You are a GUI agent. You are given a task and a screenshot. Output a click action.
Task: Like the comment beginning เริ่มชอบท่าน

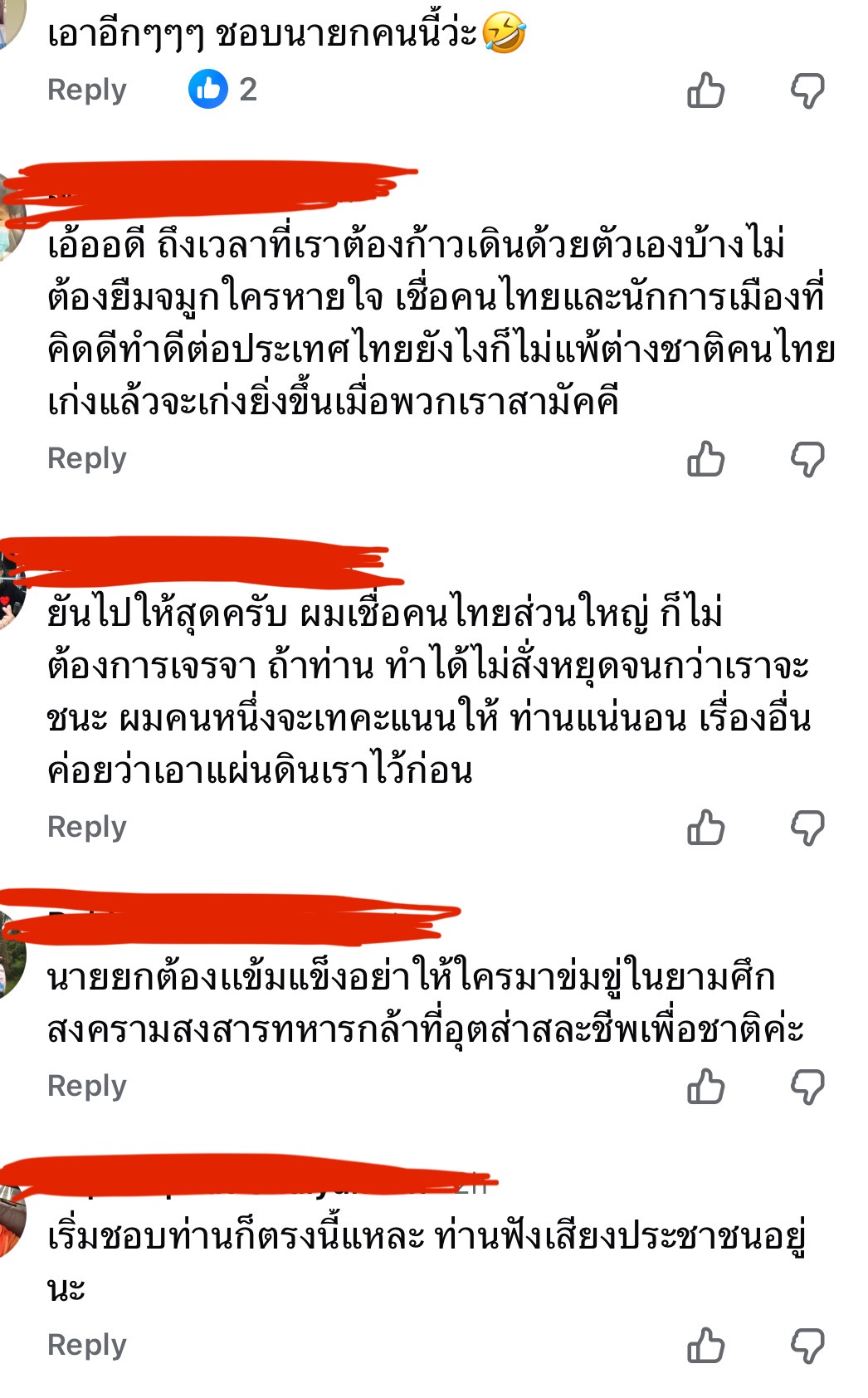[x=705, y=1346]
